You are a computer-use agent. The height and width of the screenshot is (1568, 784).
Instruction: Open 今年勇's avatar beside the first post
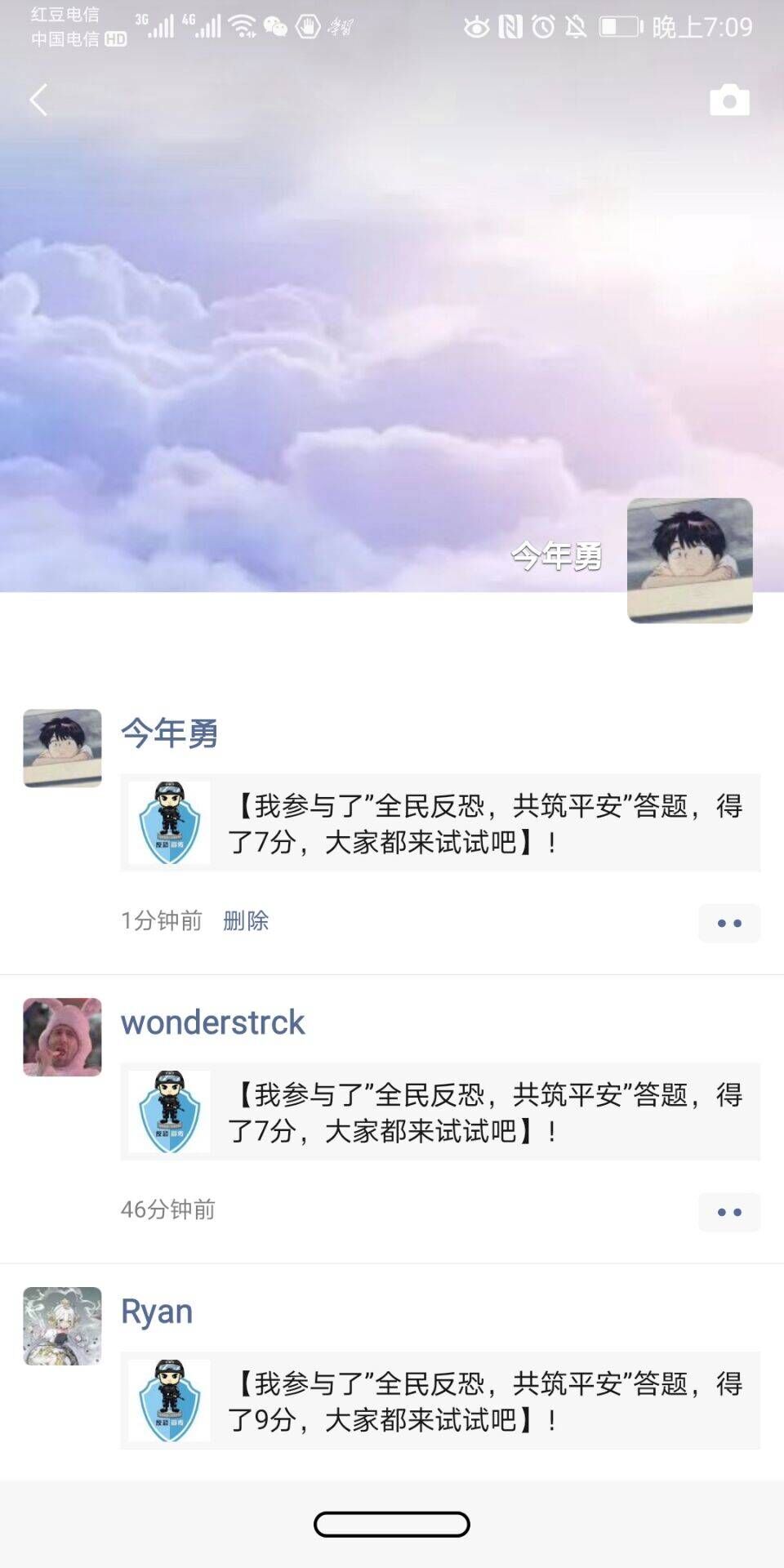[x=62, y=748]
